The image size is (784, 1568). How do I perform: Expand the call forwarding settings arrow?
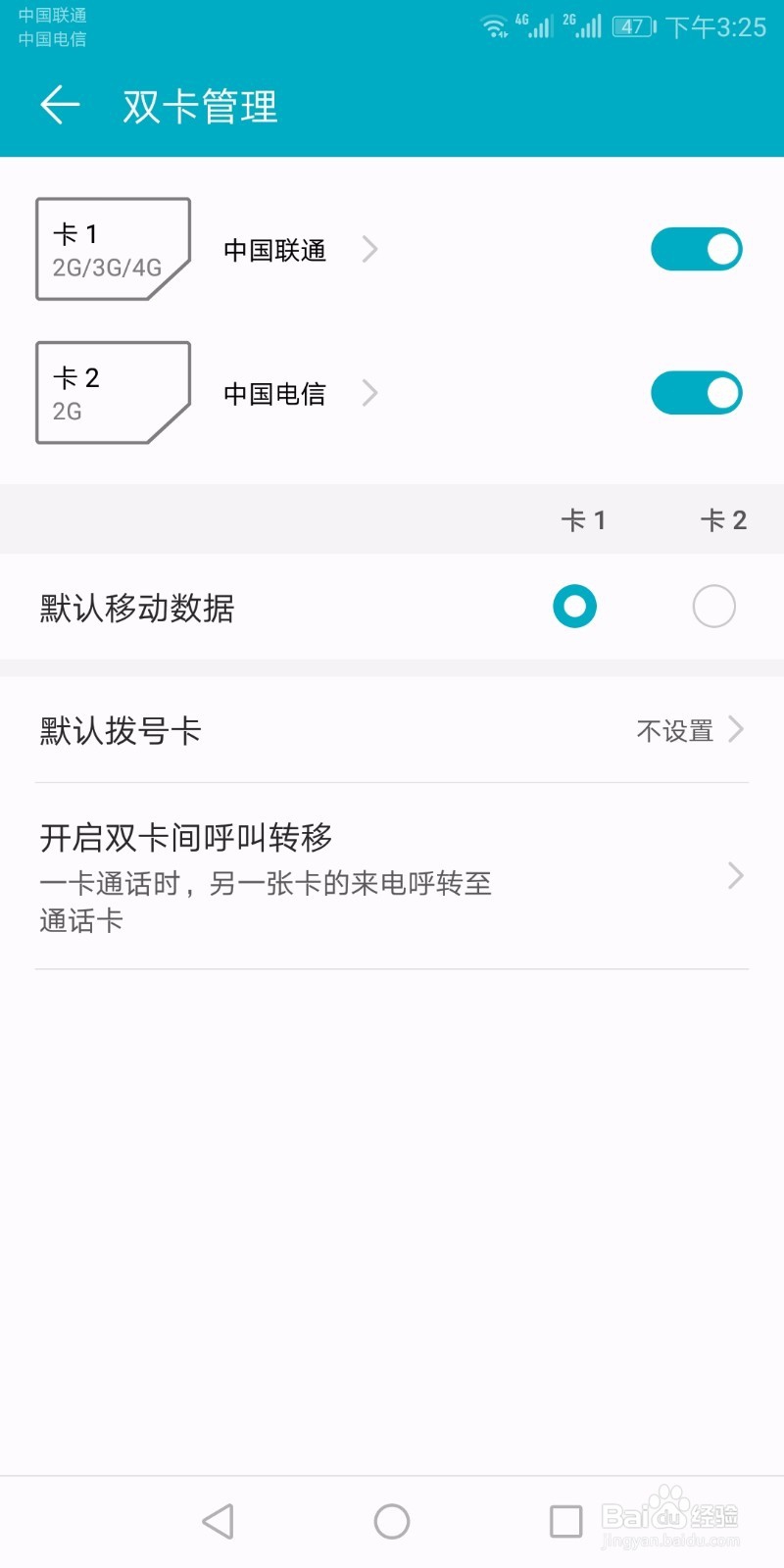[735, 875]
